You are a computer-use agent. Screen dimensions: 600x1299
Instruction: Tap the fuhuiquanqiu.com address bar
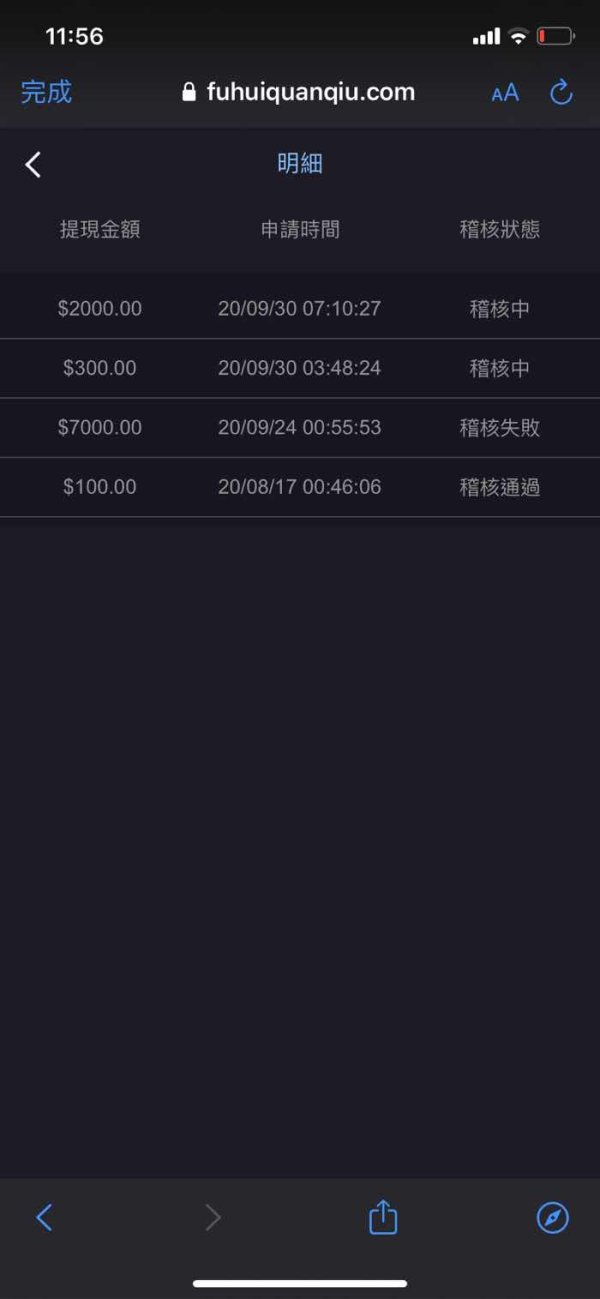[x=298, y=93]
